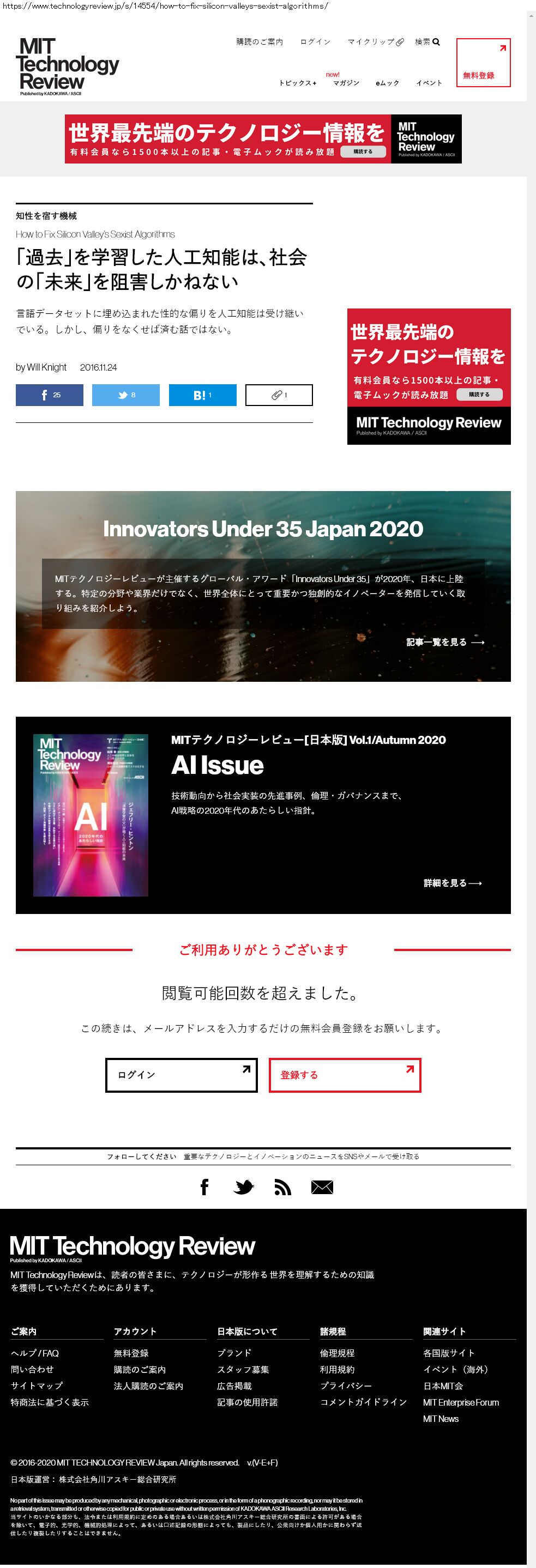
Task: Open 記事一覧を見る for Innovators Under 35
Action: (445, 642)
